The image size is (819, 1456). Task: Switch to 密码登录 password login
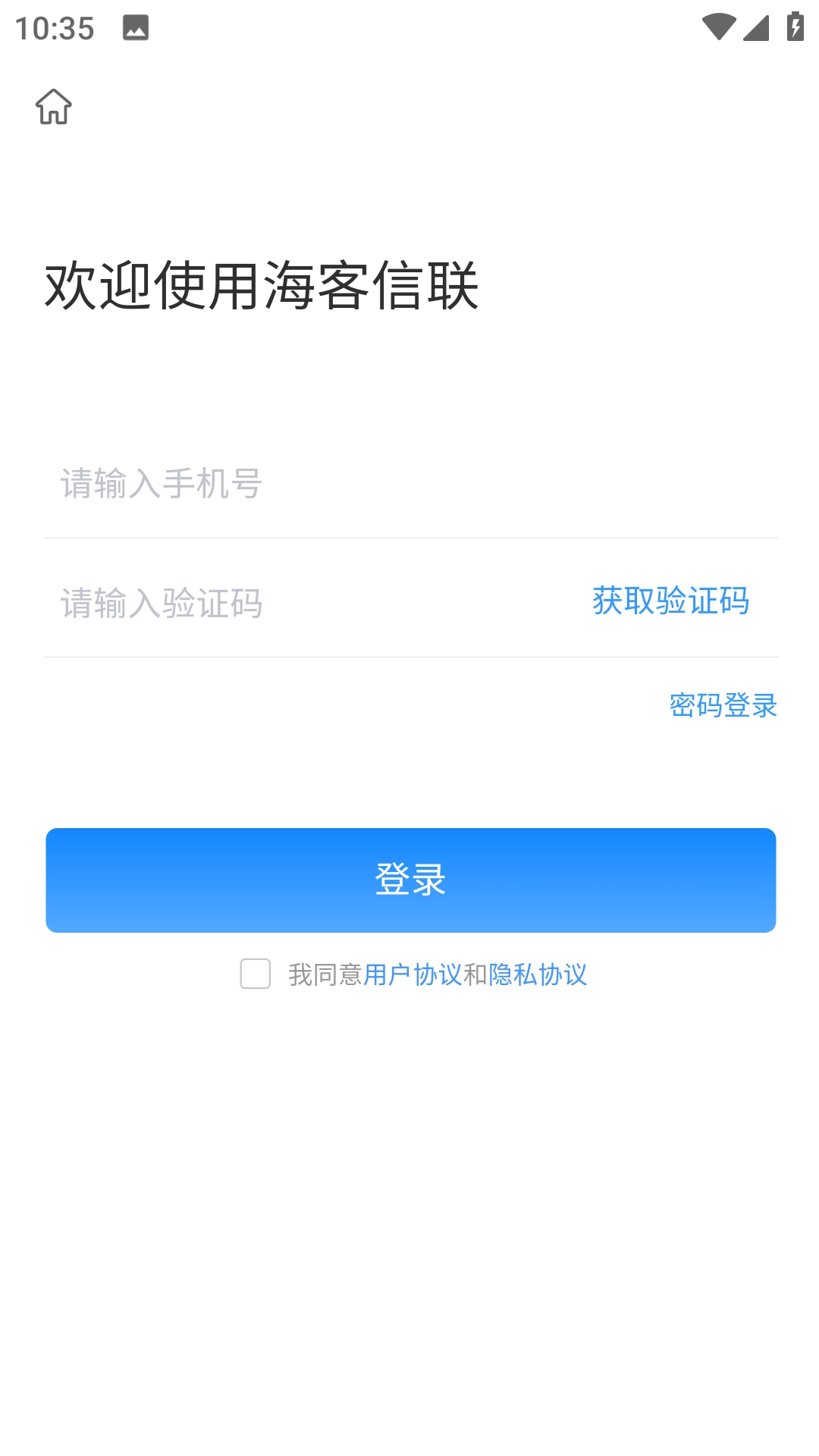click(x=723, y=705)
